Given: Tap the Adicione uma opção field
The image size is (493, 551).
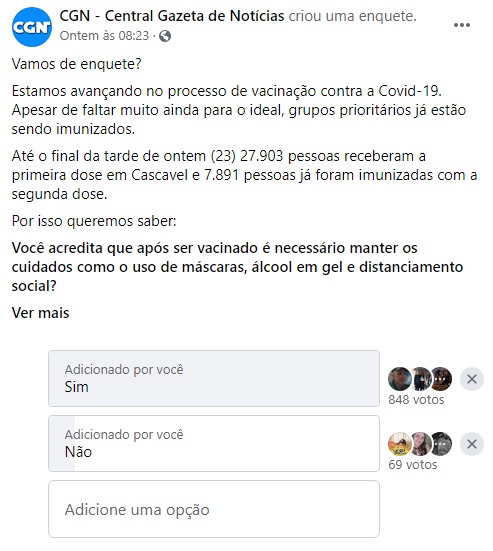Looking at the screenshot, I should point(214,509).
